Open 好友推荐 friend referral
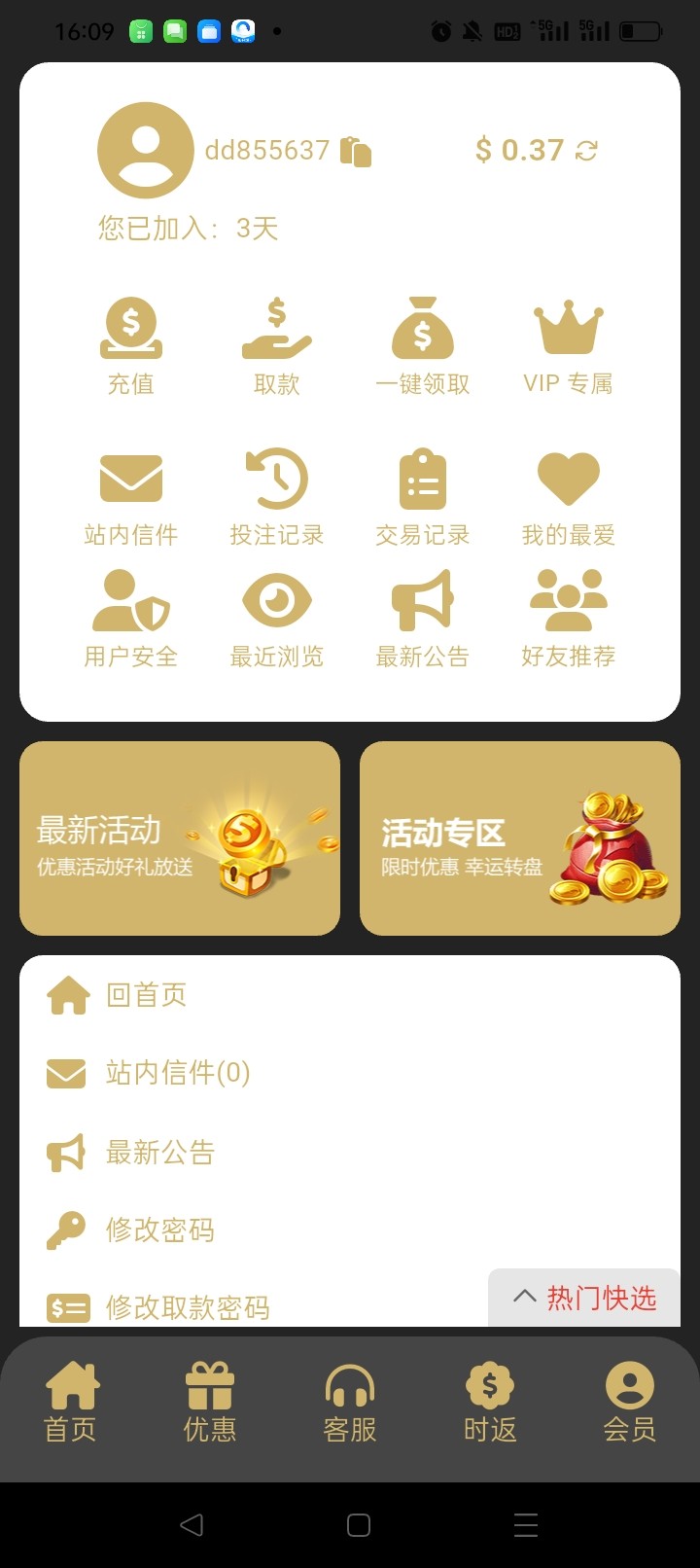The image size is (700, 1568). point(569,620)
